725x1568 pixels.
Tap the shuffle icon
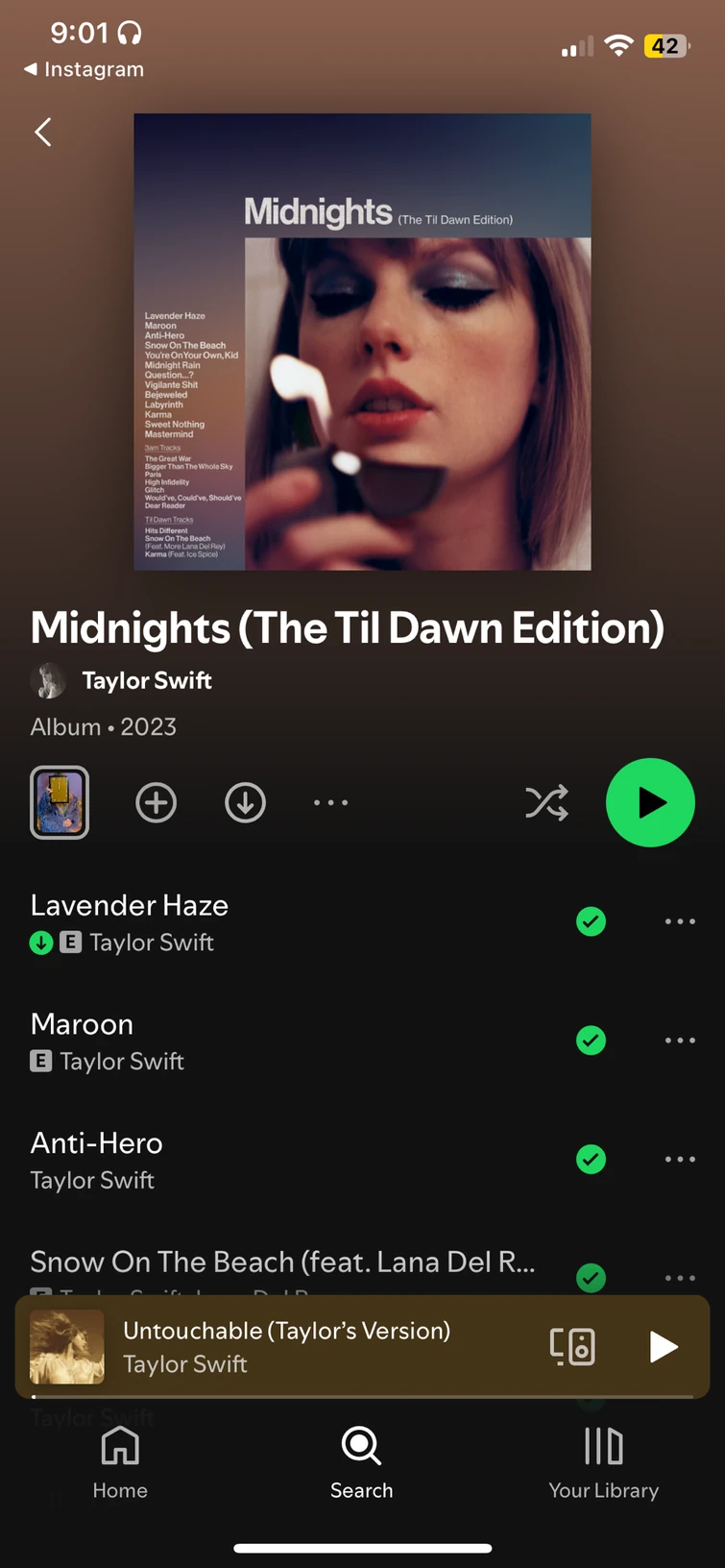(546, 802)
